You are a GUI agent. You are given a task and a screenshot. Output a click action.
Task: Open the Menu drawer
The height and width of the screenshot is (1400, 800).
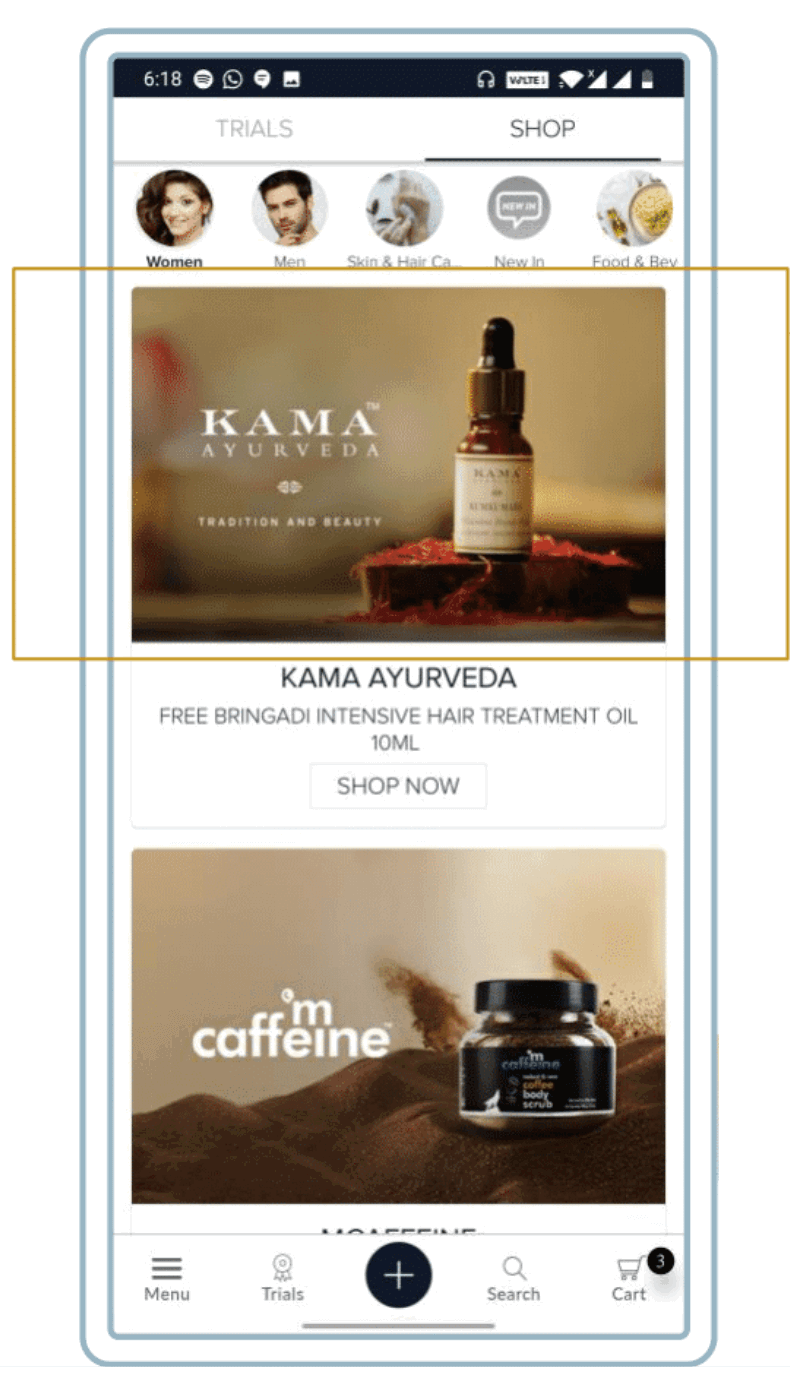pos(167,1279)
